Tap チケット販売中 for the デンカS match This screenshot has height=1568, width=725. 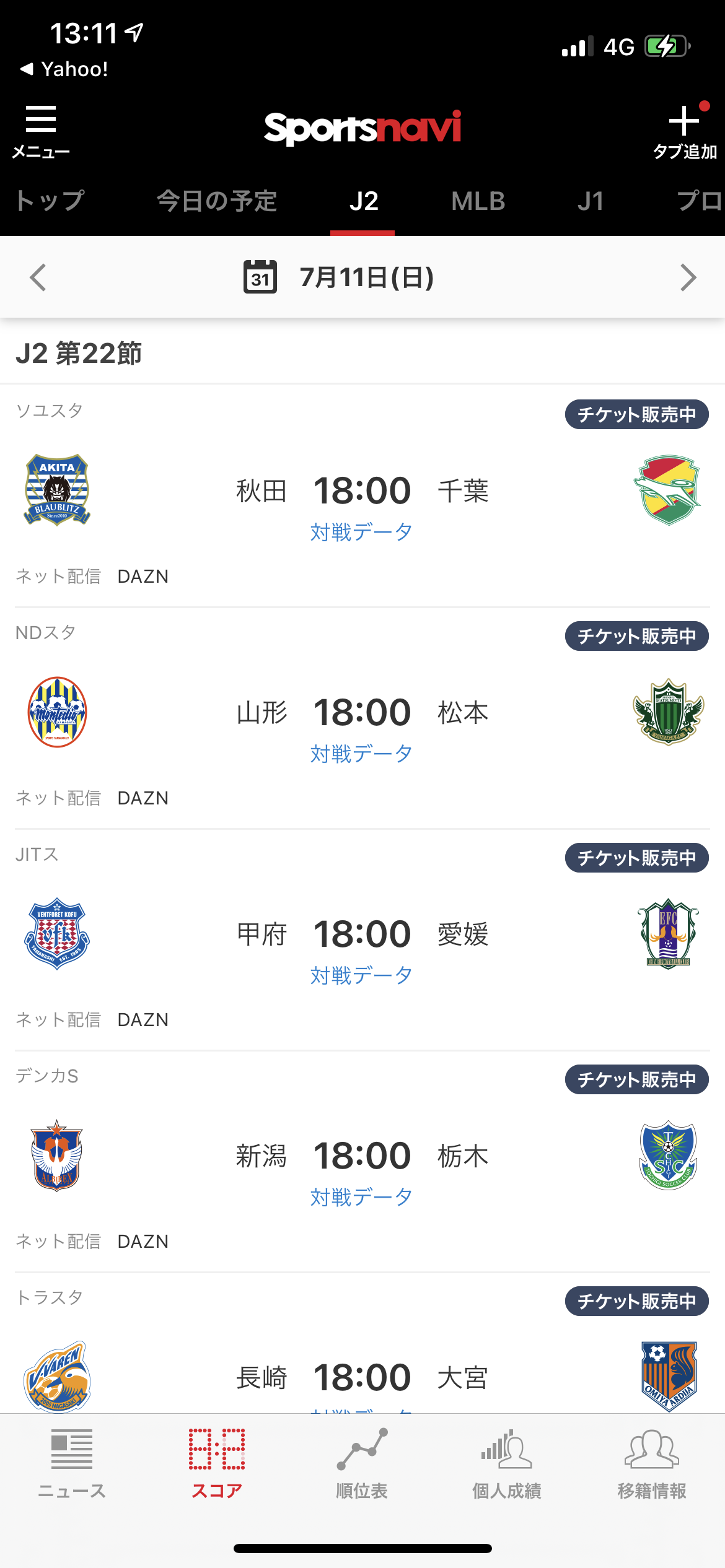pos(636,1079)
